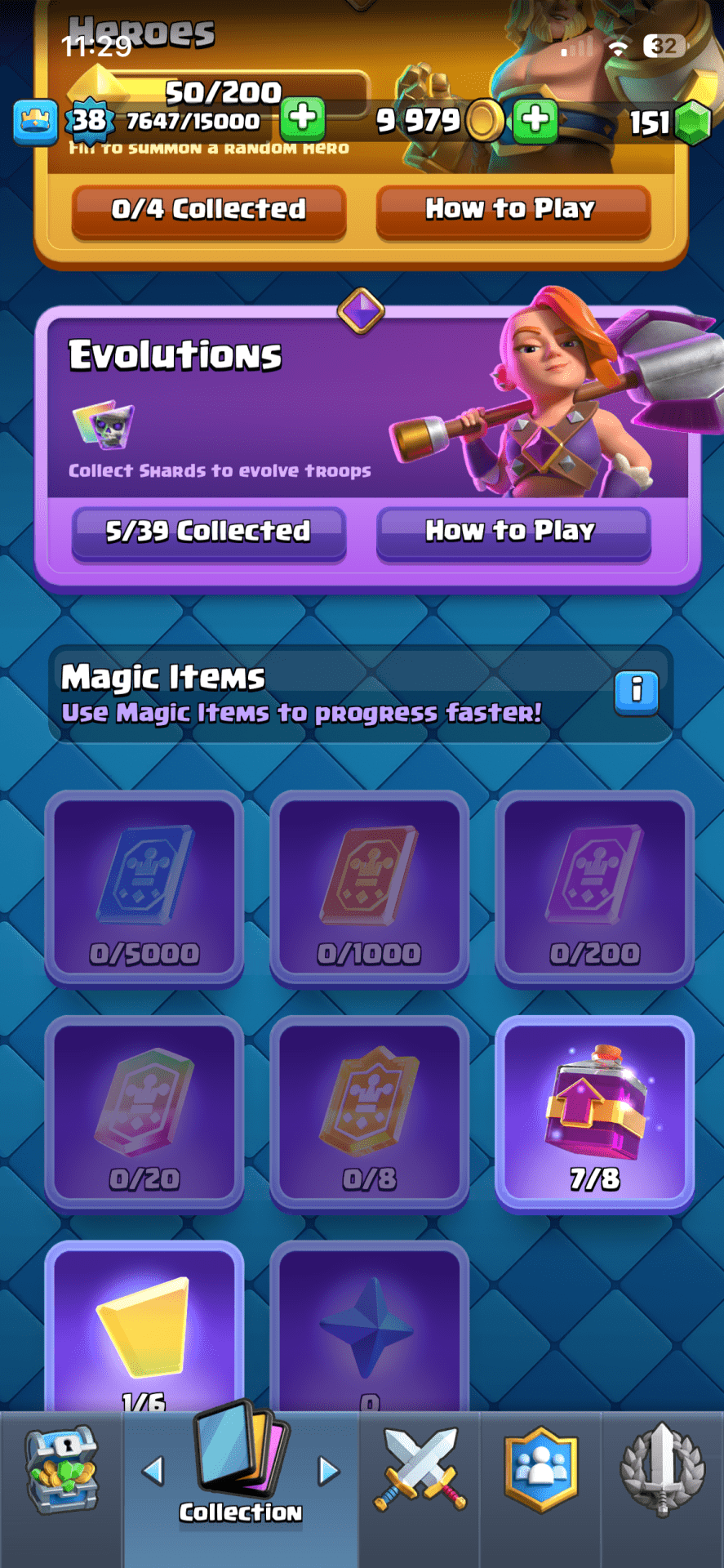This screenshot has height=1568, width=724.
Task: Open Magic Items info icon
Action: click(636, 692)
